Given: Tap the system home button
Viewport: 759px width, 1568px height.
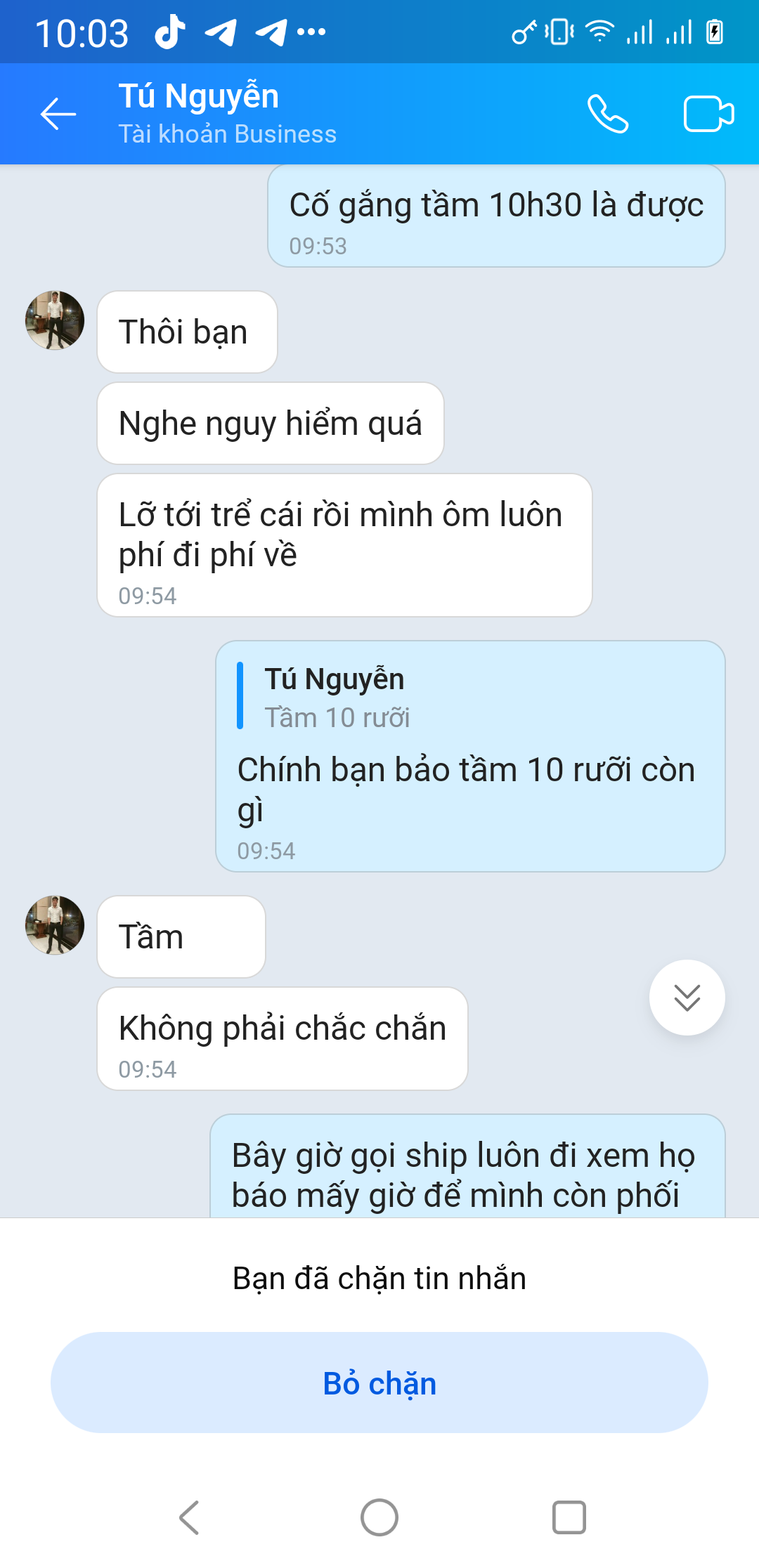Looking at the screenshot, I should pos(379,1517).
